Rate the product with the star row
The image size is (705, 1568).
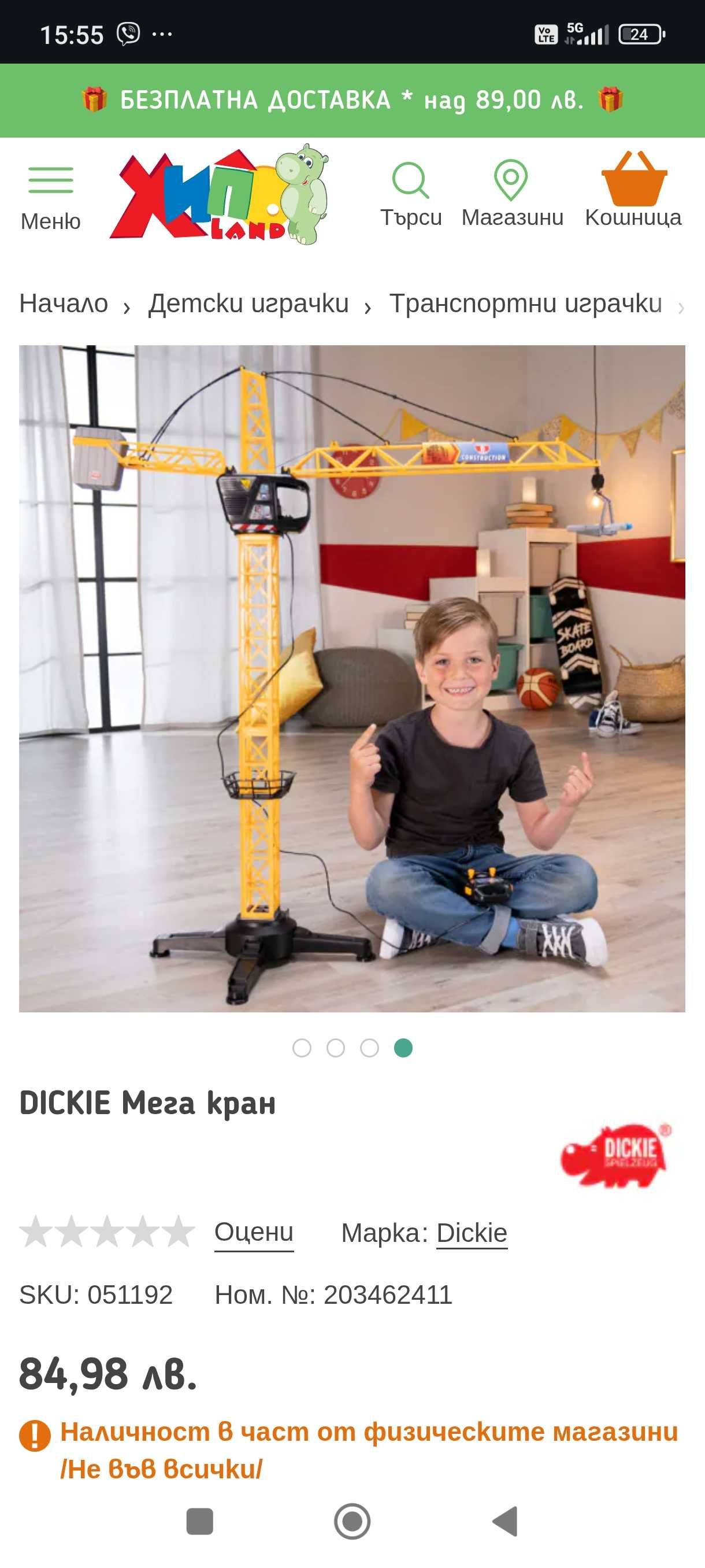coord(107,1232)
